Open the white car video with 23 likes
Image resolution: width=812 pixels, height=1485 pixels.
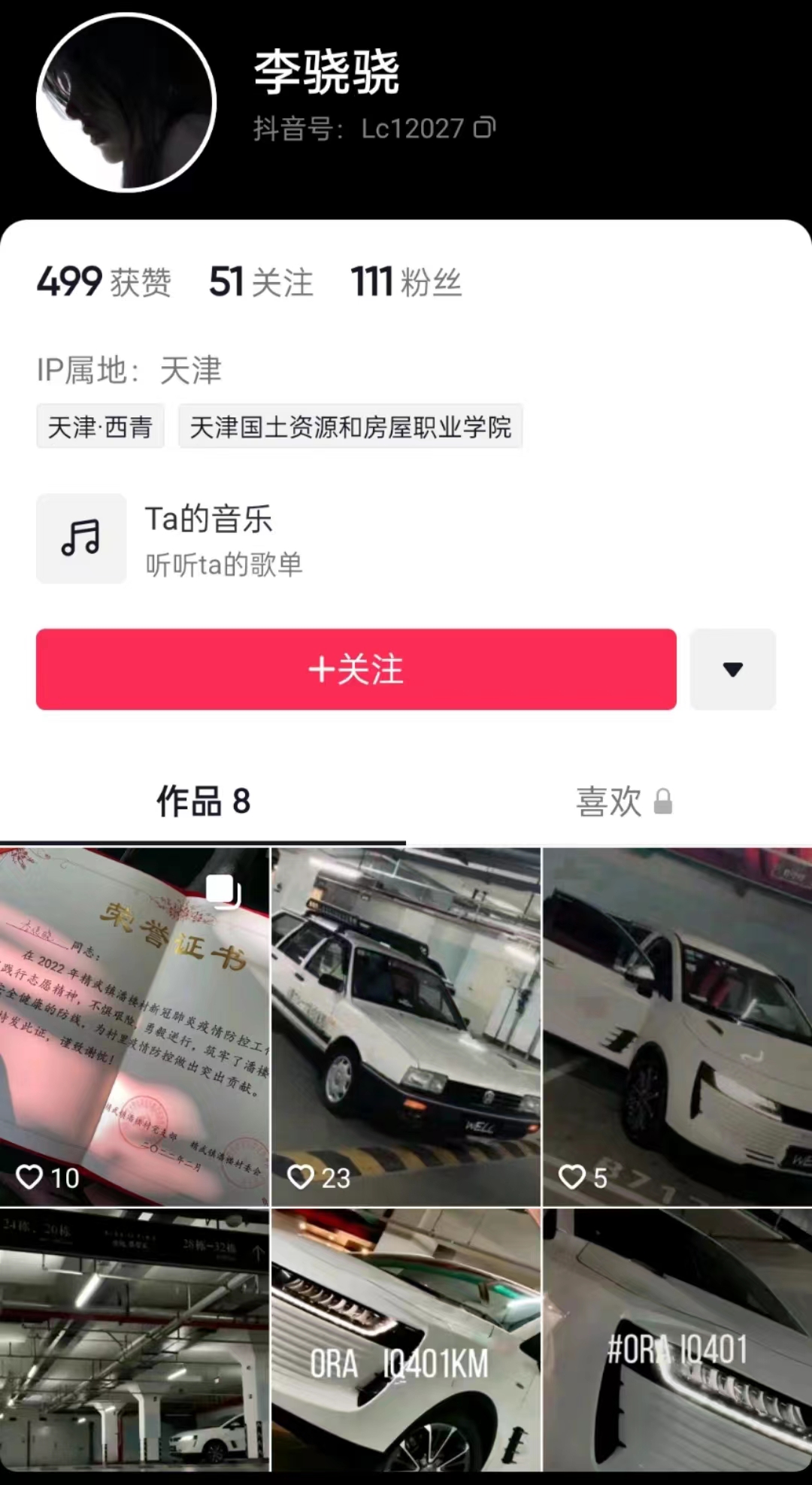point(406,1026)
